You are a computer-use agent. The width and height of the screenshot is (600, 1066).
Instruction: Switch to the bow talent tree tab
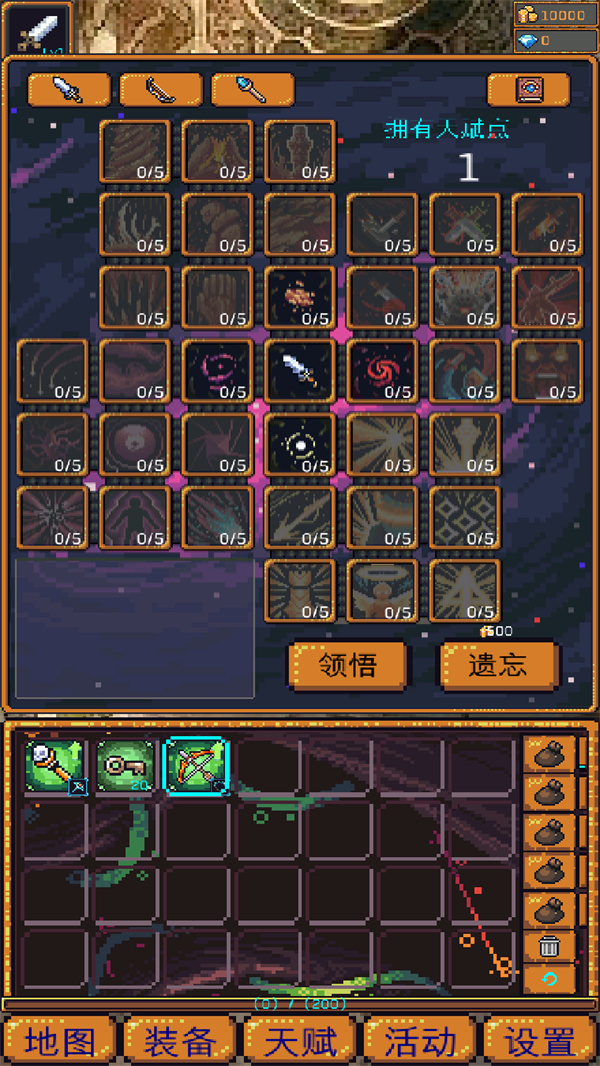pyautogui.click(x=160, y=90)
